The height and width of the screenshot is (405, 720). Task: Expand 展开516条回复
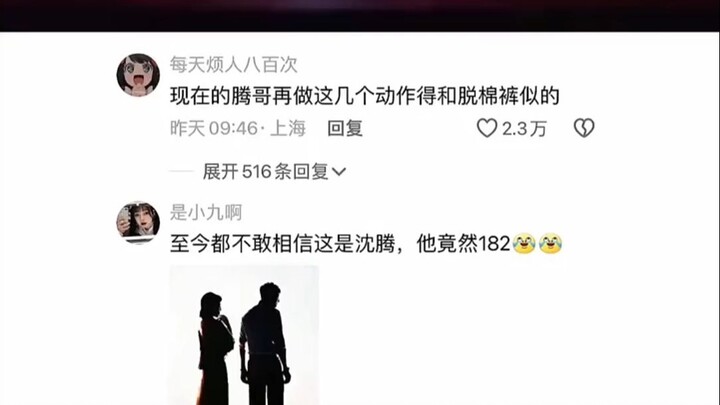[x=274, y=171]
